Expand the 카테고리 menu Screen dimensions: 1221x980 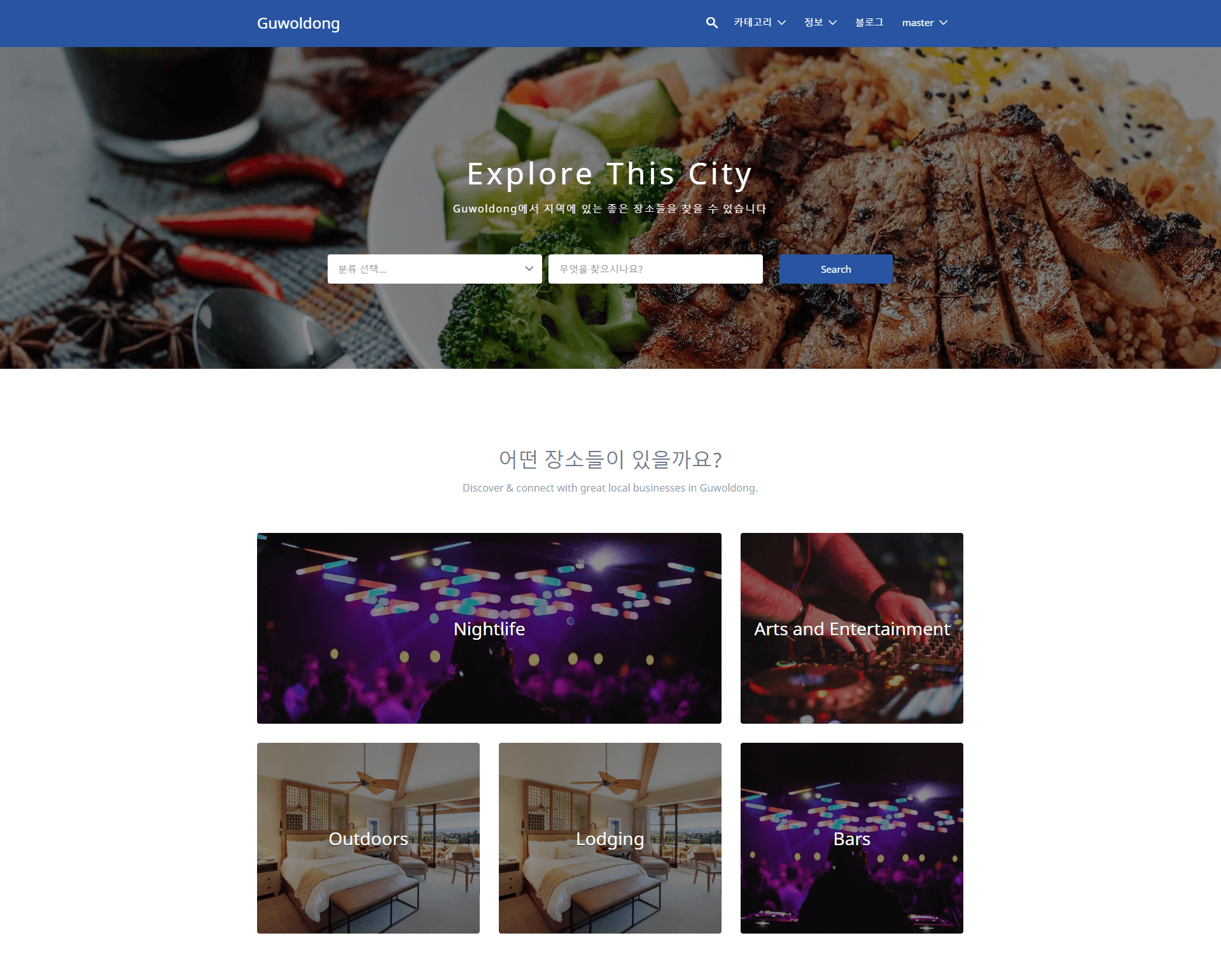(x=759, y=23)
